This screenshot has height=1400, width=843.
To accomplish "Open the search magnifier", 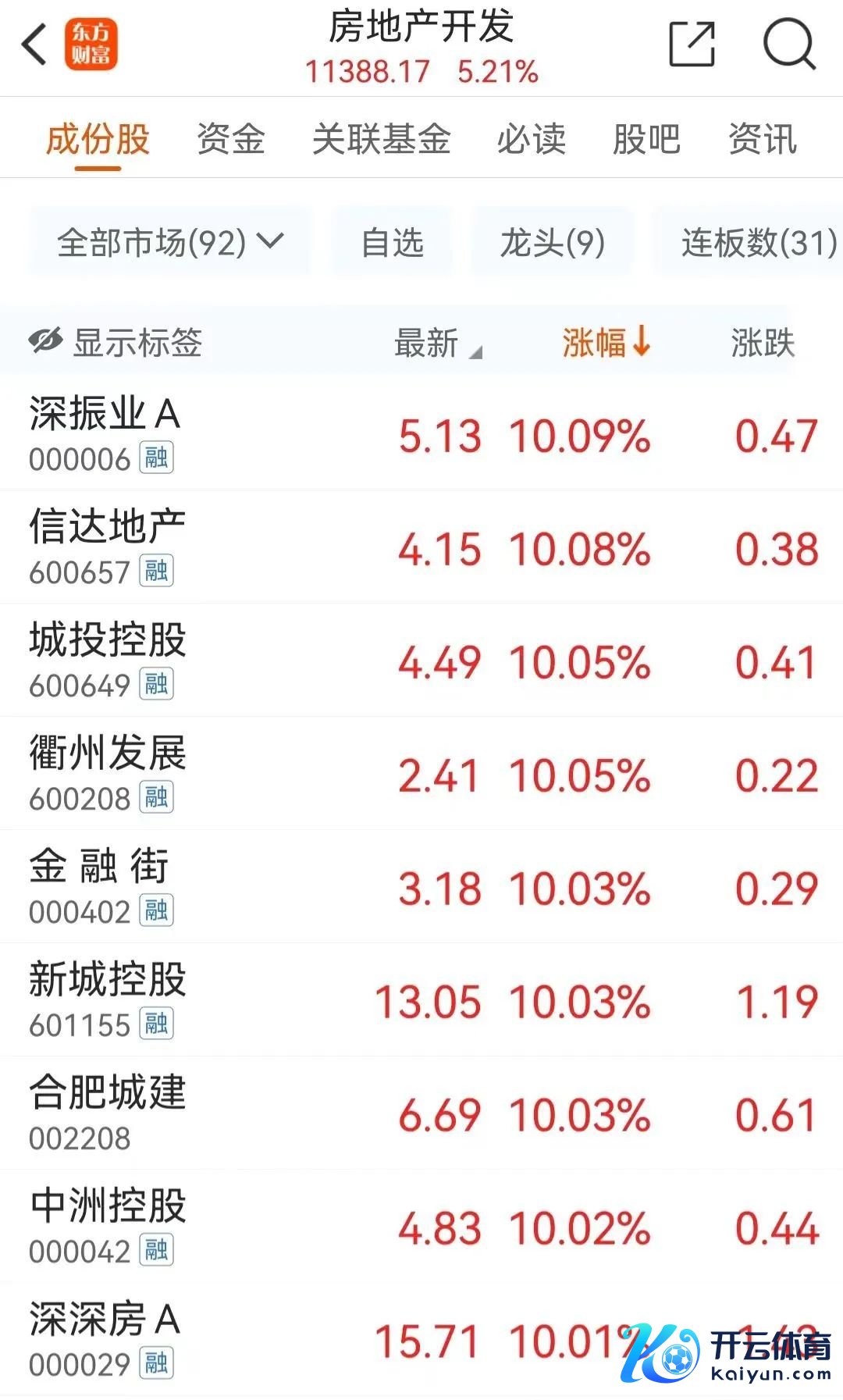I will tap(788, 44).
